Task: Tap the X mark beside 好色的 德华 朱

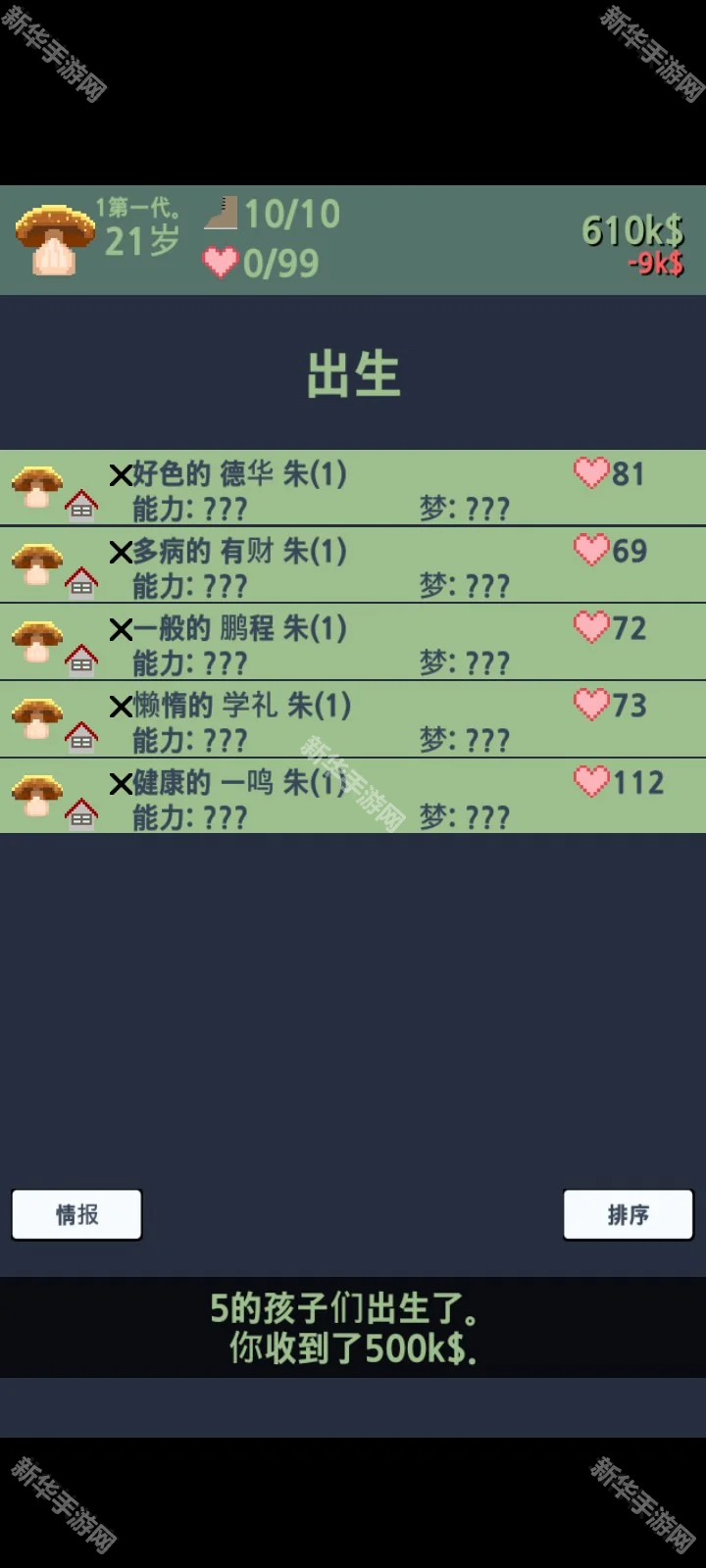Action: pyautogui.click(x=120, y=473)
